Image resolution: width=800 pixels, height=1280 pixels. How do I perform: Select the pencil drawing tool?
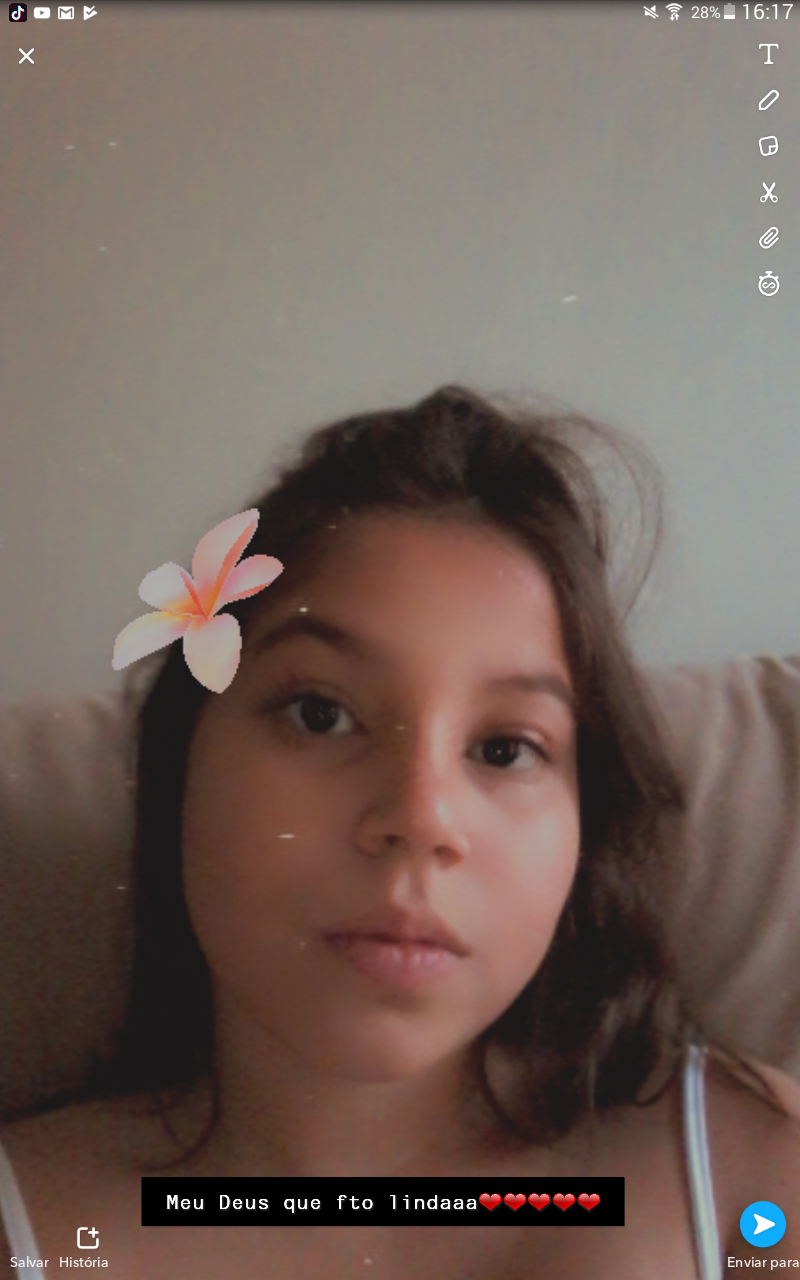[x=768, y=100]
